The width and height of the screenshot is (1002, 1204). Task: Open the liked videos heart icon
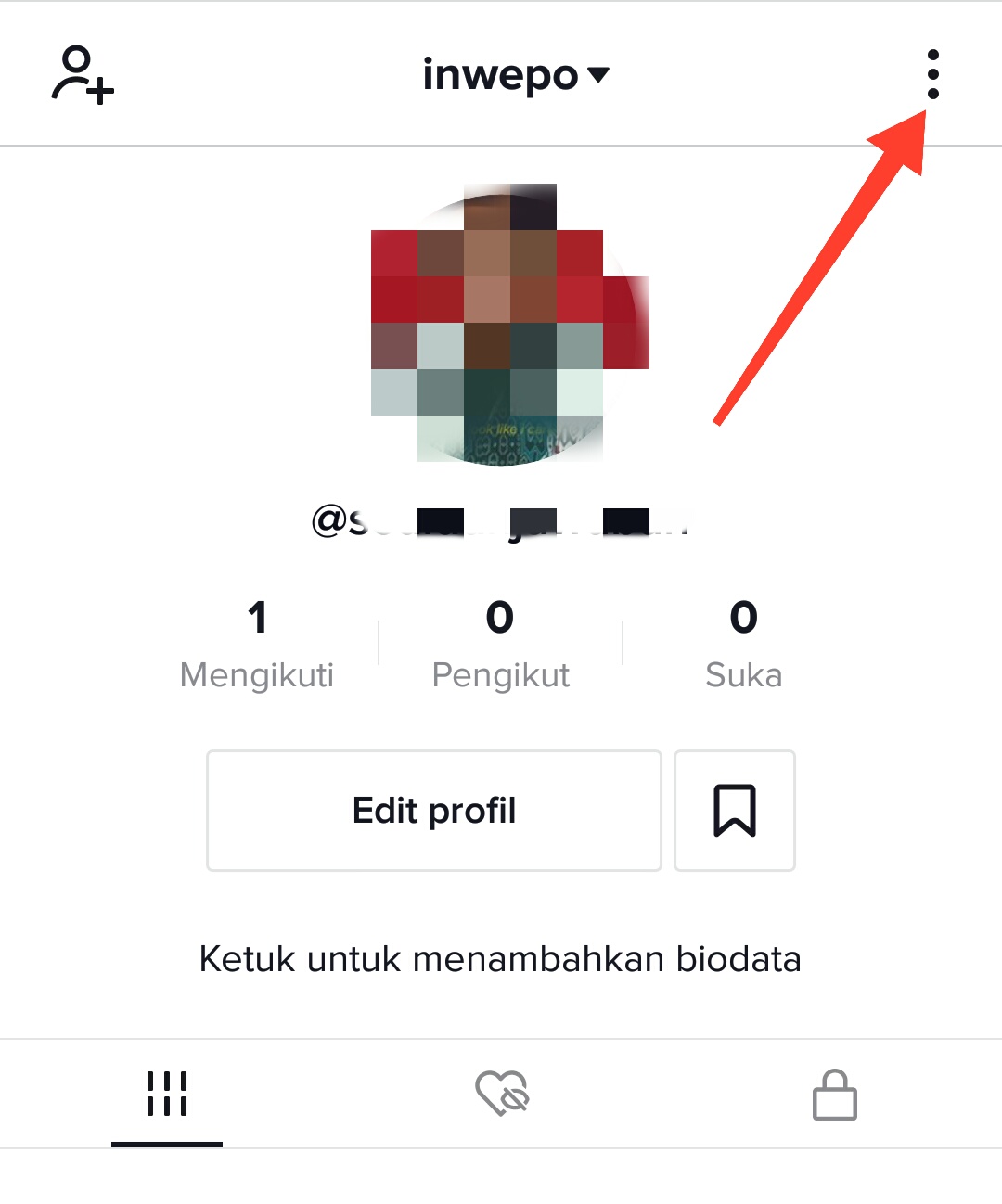[x=501, y=1095]
